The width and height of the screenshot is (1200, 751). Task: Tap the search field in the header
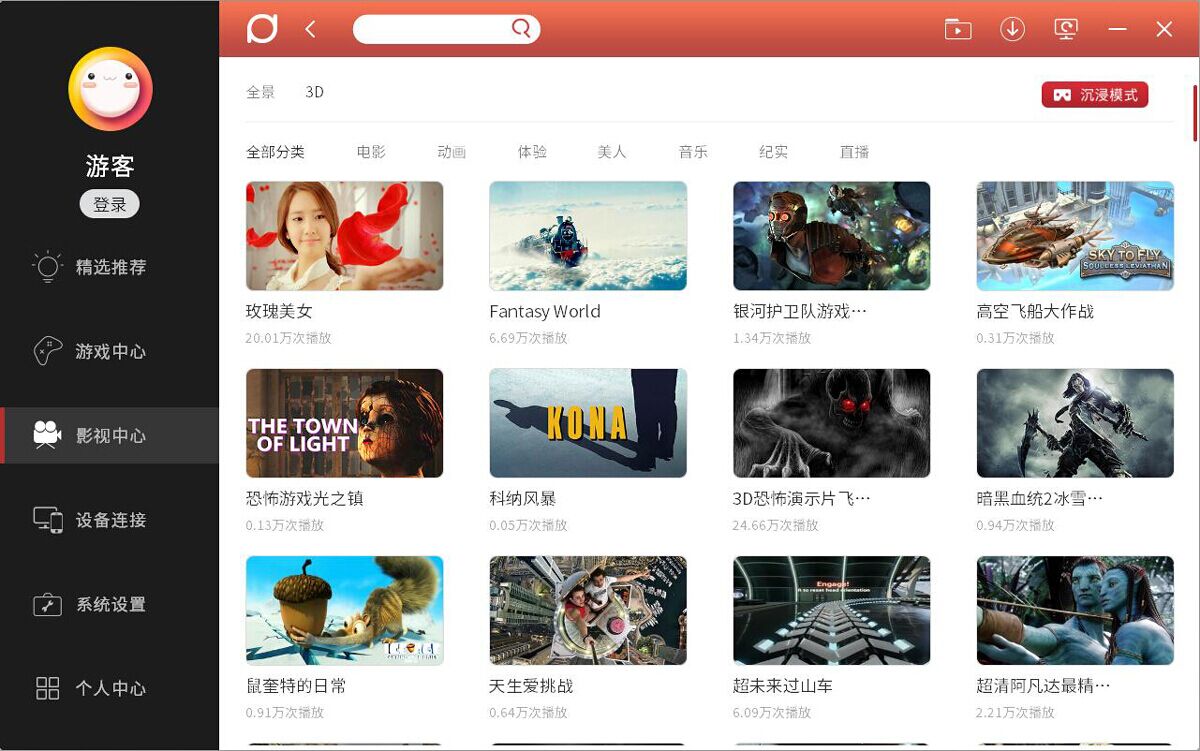[x=435, y=29]
